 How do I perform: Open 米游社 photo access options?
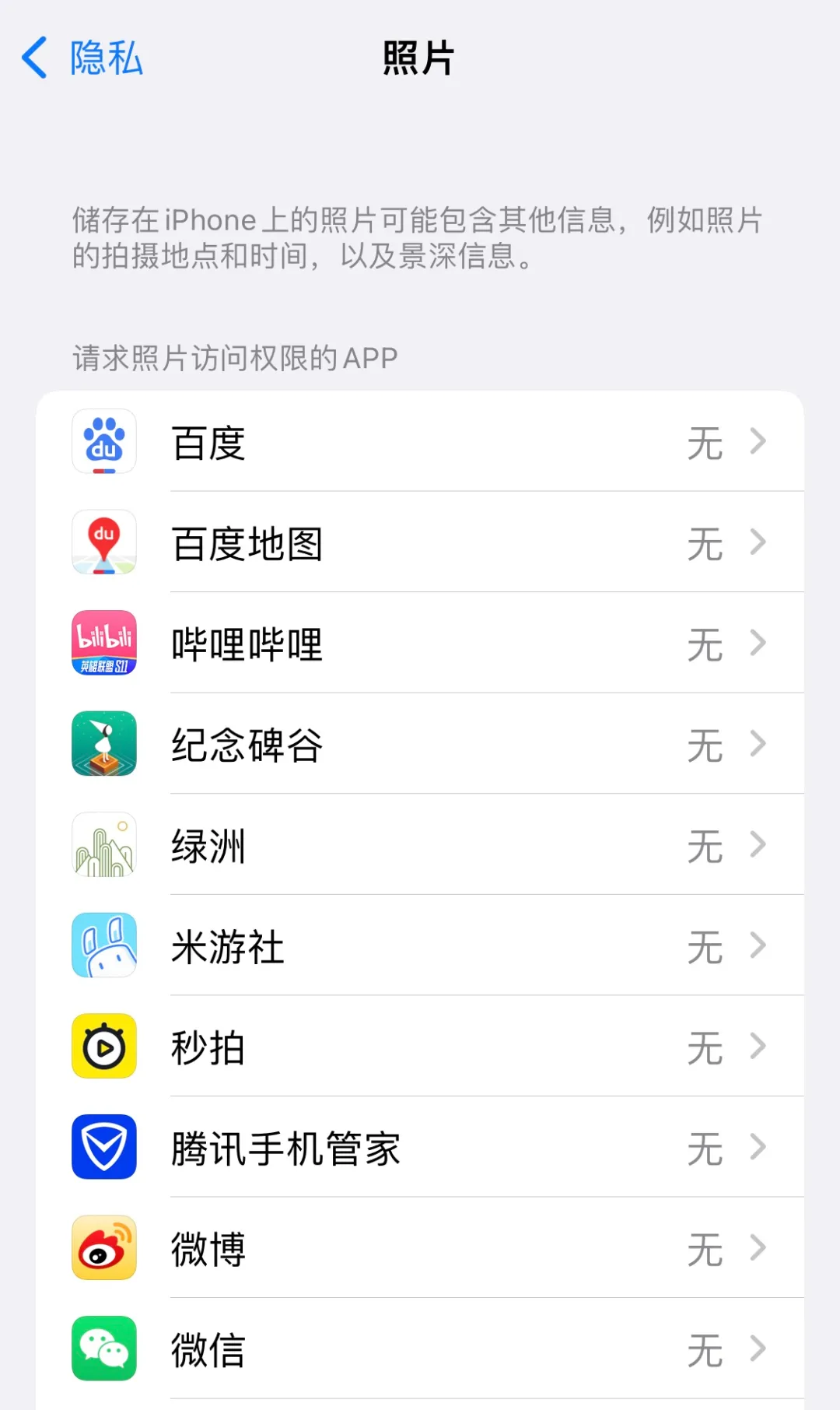pos(420,946)
